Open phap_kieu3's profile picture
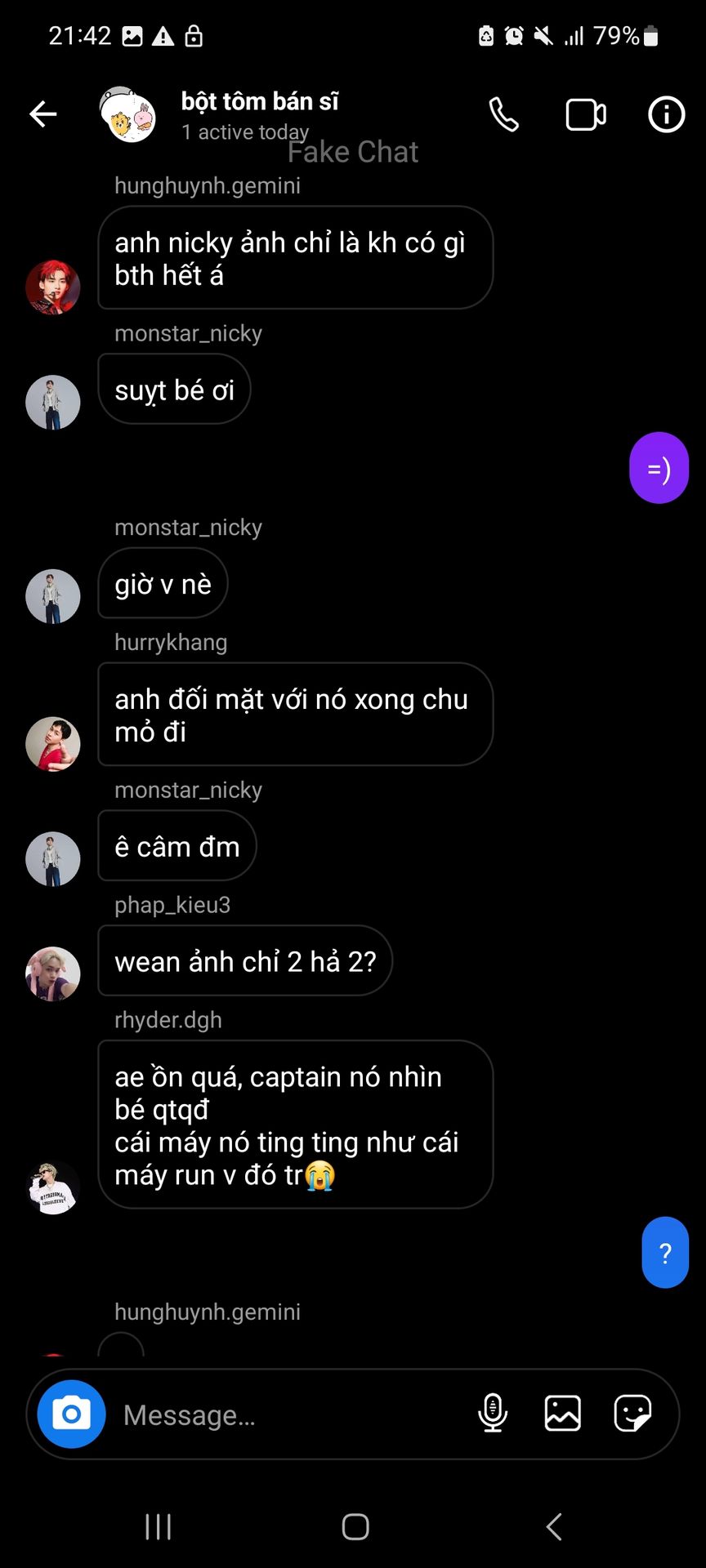 [x=53, y=973]
